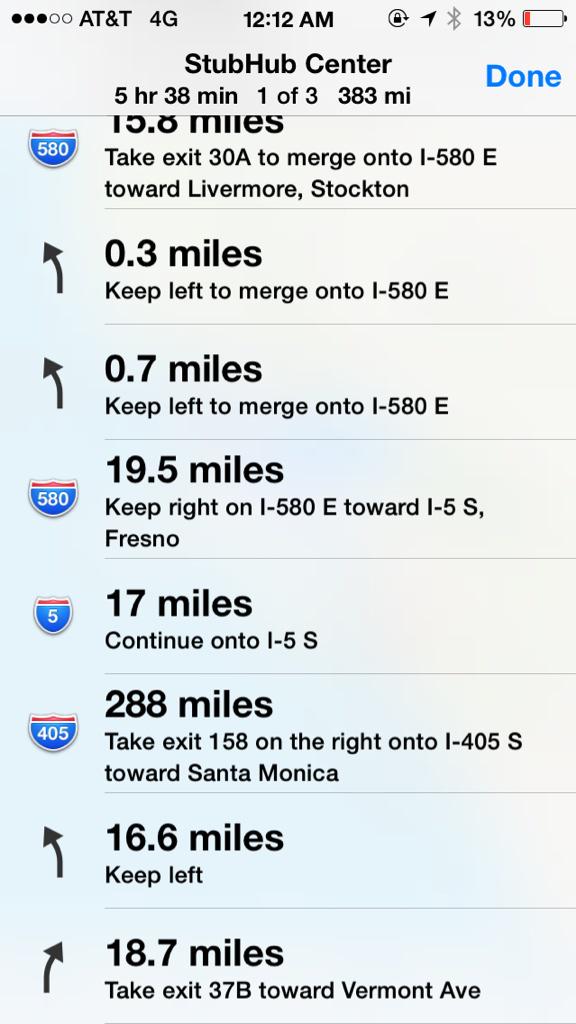
Task: Open the 16.6 miles Keep left step
Action: (288, 850)
